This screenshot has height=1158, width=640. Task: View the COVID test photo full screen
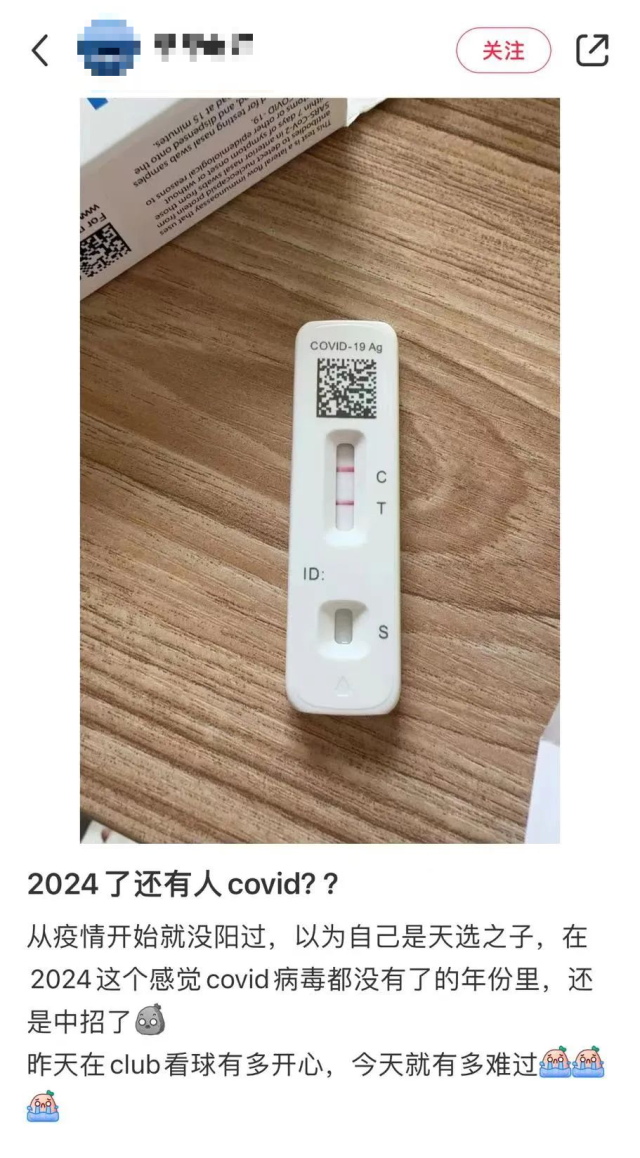point(320,470)
